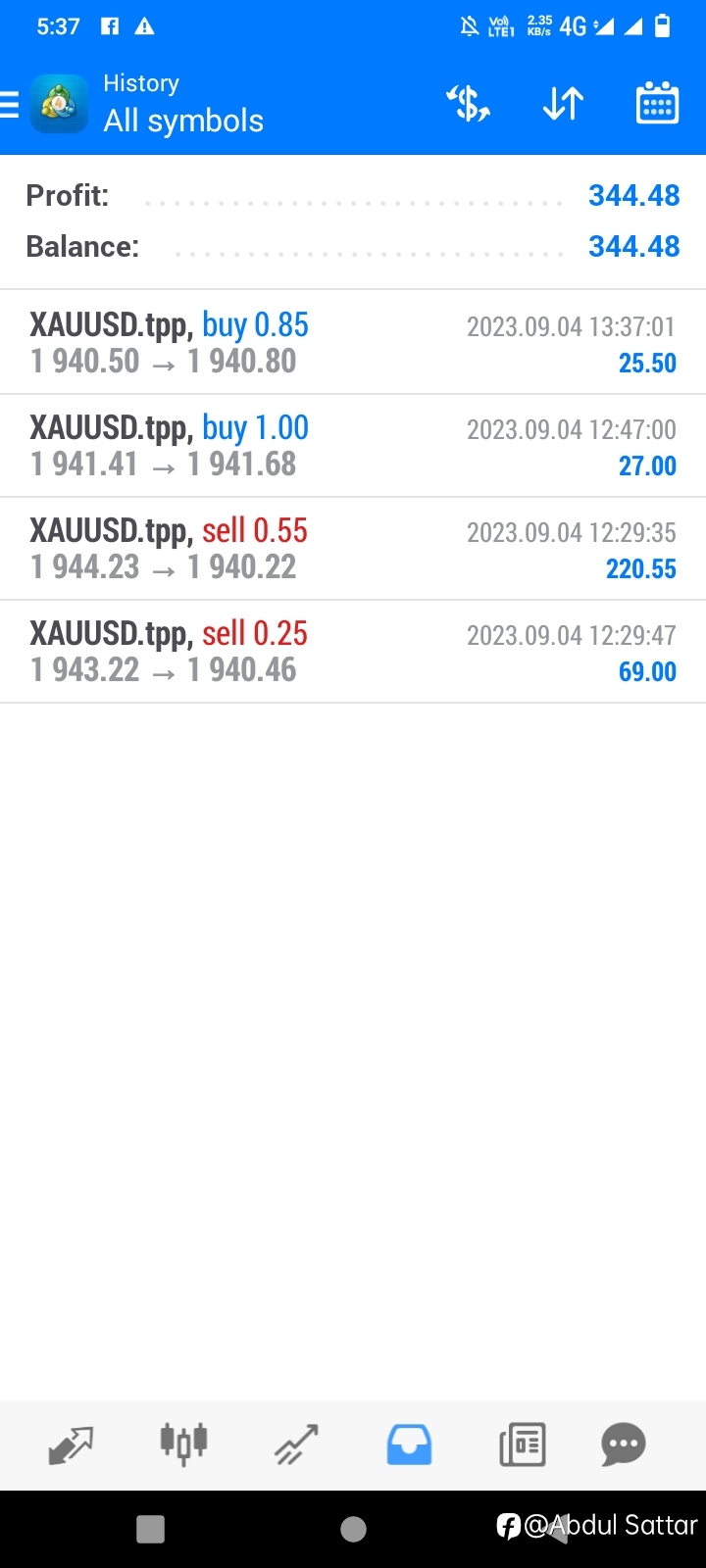Open the hamburger drawer menu
Image resolution: width=706 pixels, height=1568 pixels.
tap(9, 104)
